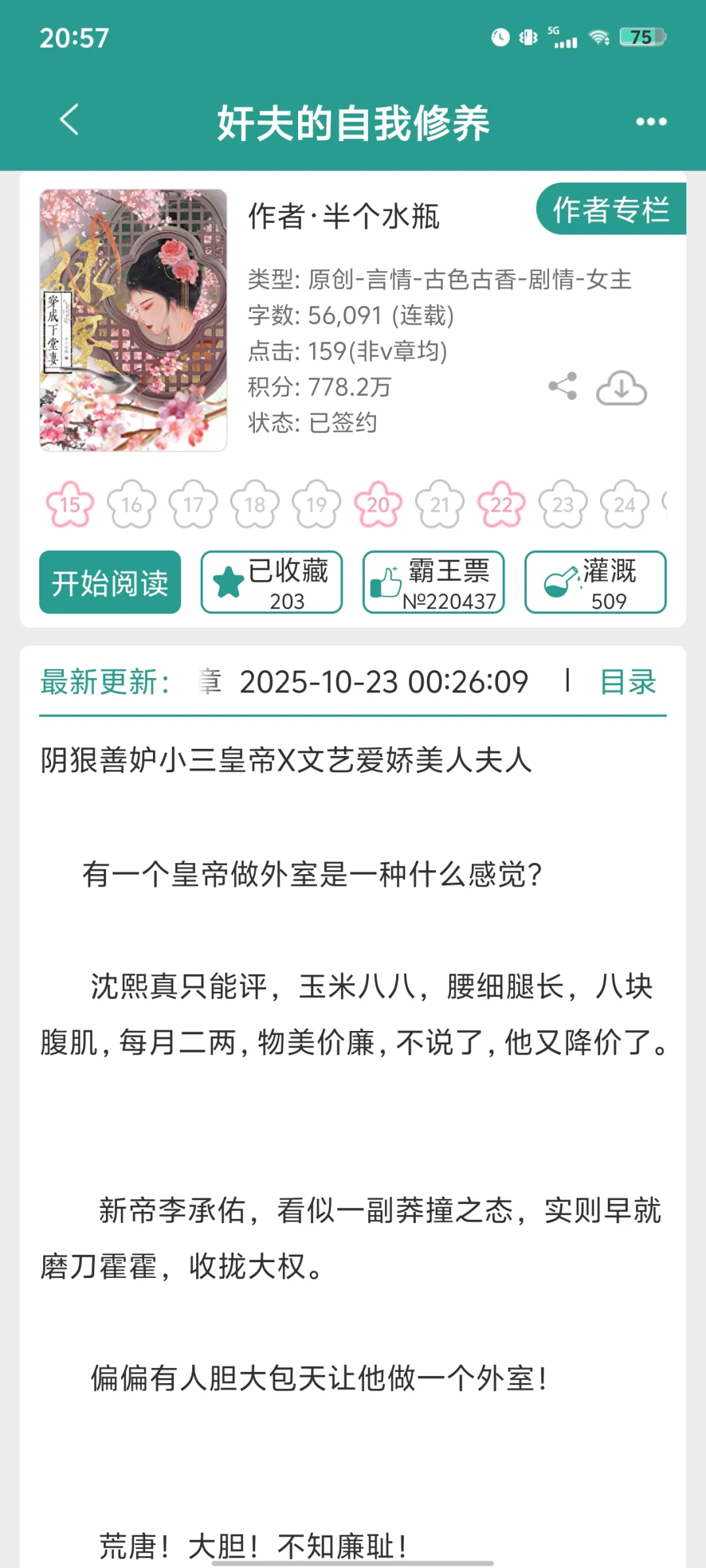
Task: Select flower marker for chapter 21
Action: pos(439,504)
